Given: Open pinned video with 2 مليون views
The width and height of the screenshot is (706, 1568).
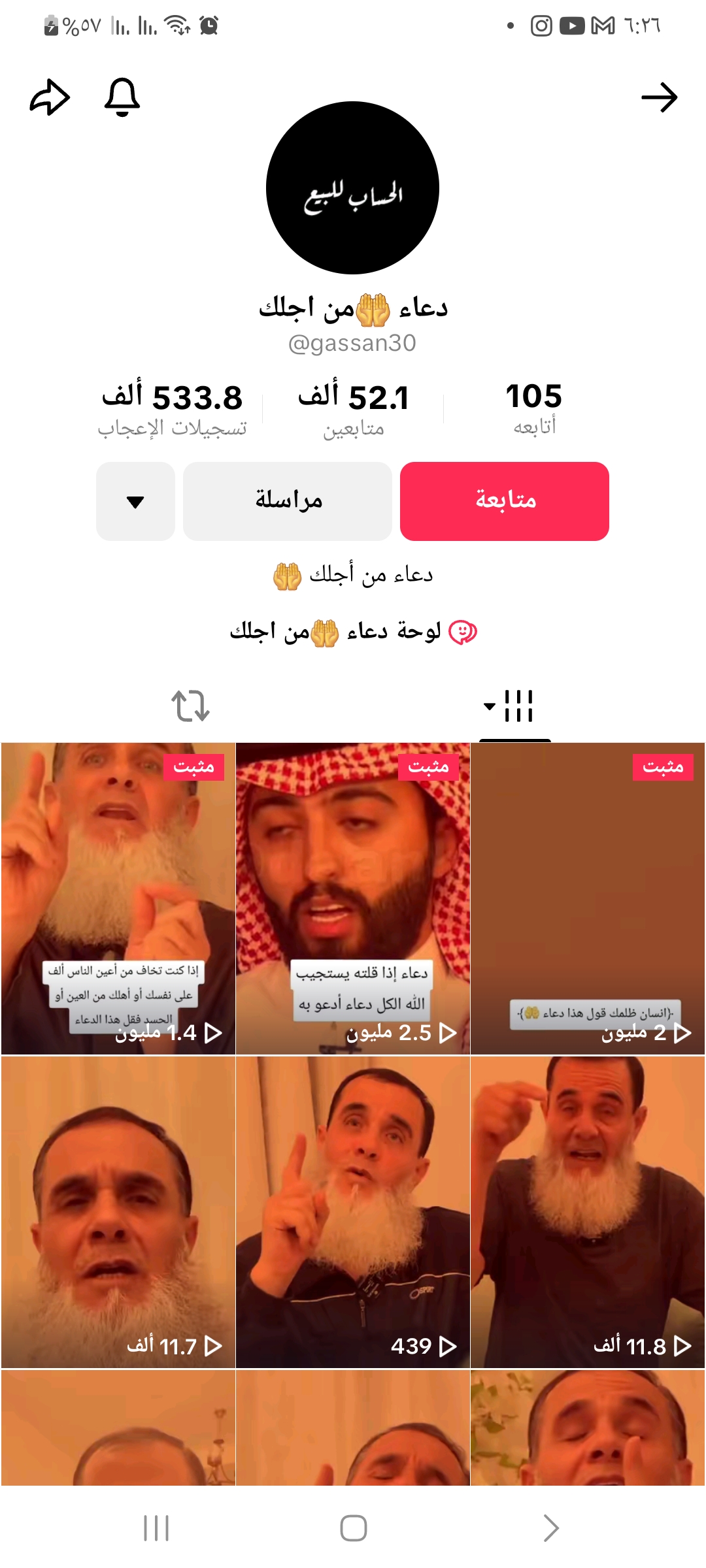Looking at the screenshot, I should click(588, 898).
